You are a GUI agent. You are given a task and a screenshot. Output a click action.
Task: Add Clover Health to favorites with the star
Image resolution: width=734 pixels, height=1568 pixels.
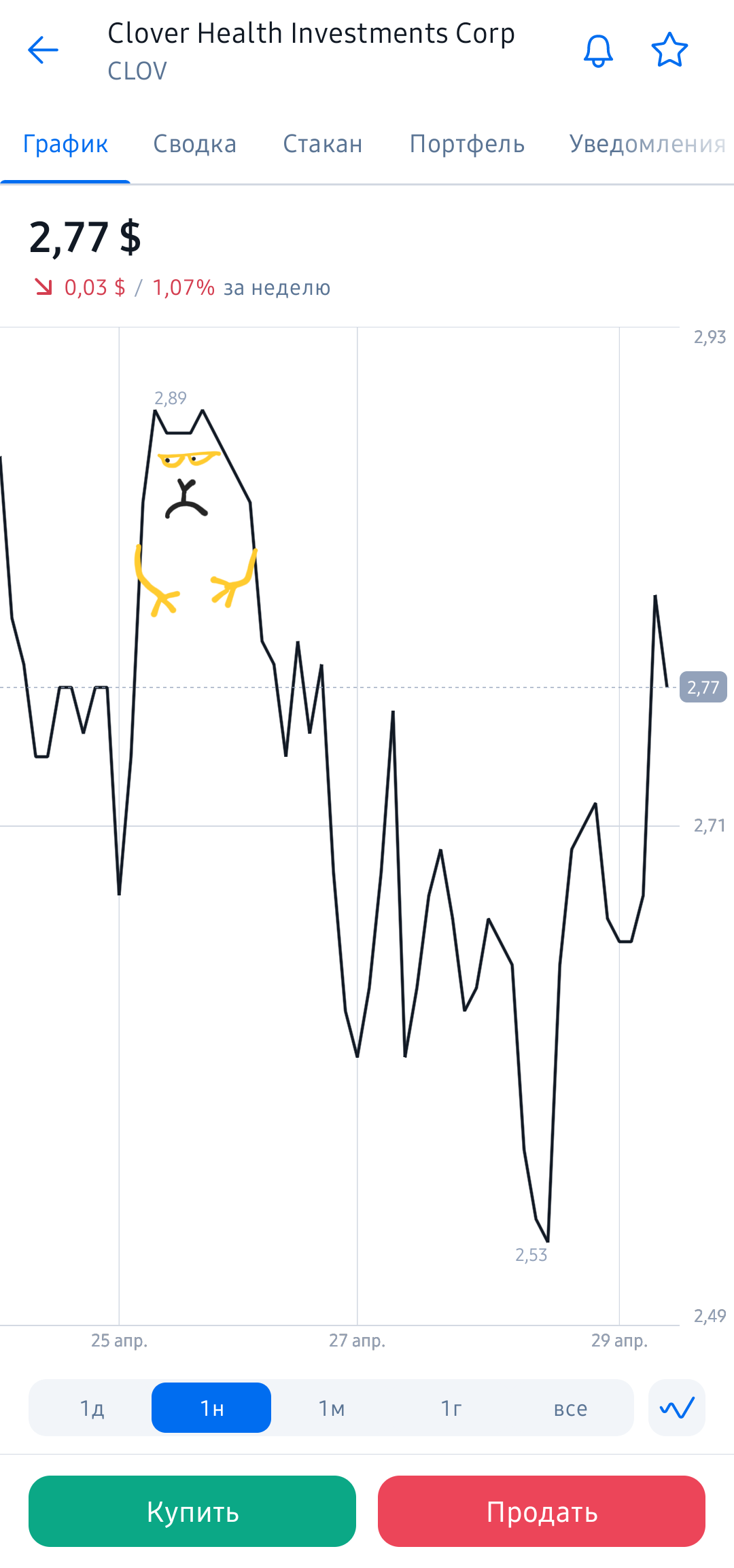click(669, 50)
